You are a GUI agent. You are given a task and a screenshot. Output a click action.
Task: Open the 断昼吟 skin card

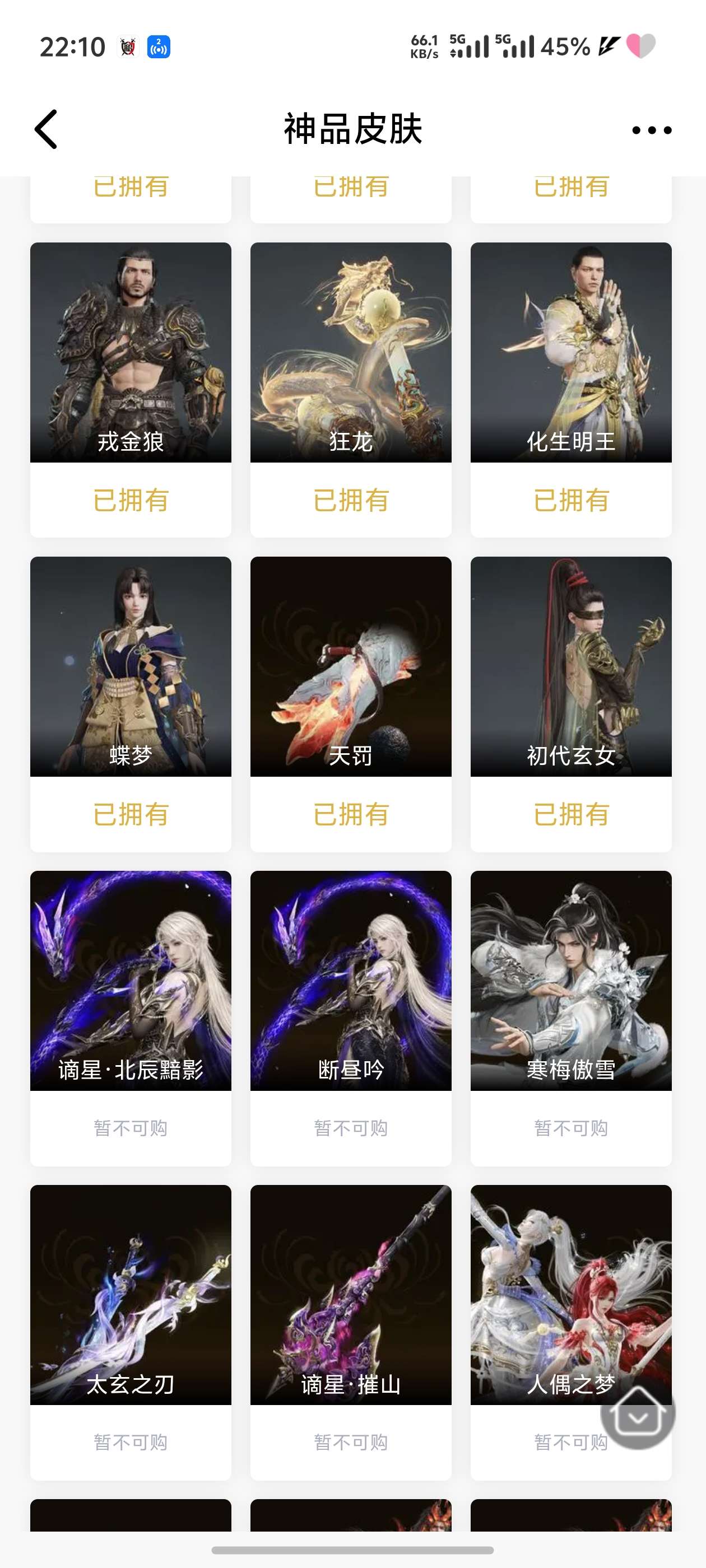(351, 980)
